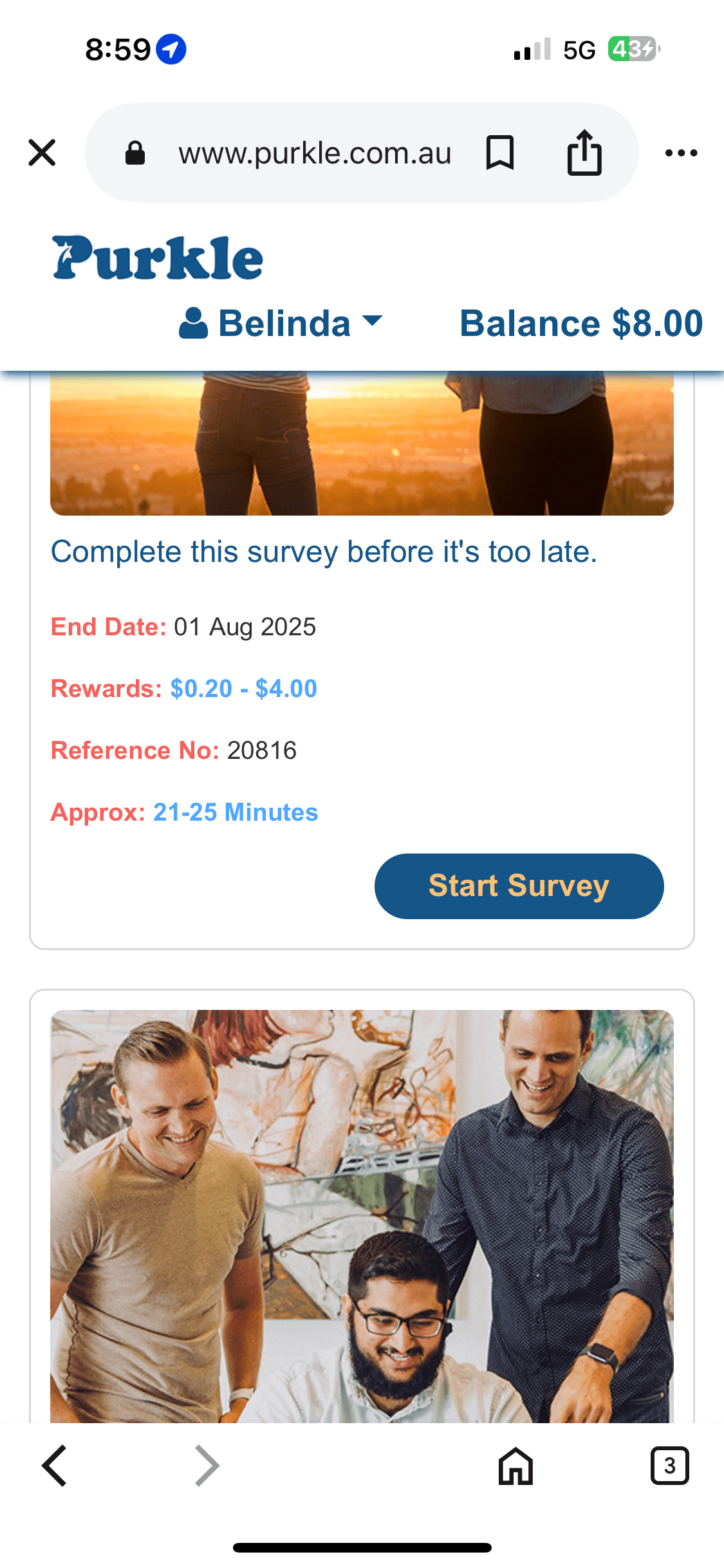
Task: Open the three-dot overflow menu
Action: tap(682, 153)
